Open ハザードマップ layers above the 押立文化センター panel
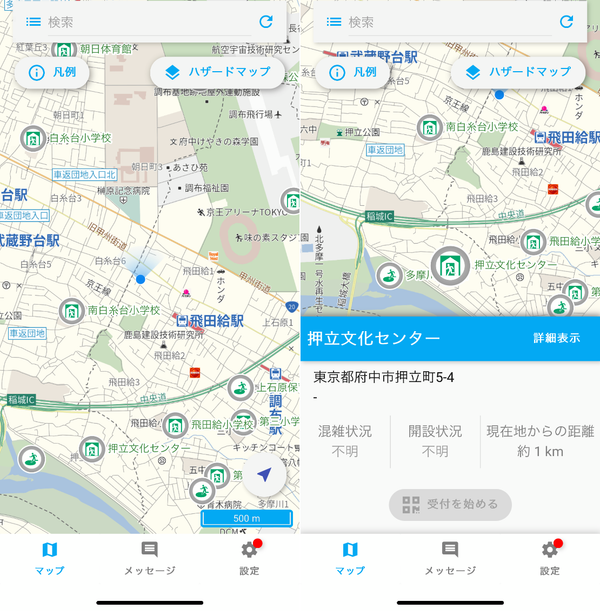The image size is (600, 611). (x=518, y=72)
